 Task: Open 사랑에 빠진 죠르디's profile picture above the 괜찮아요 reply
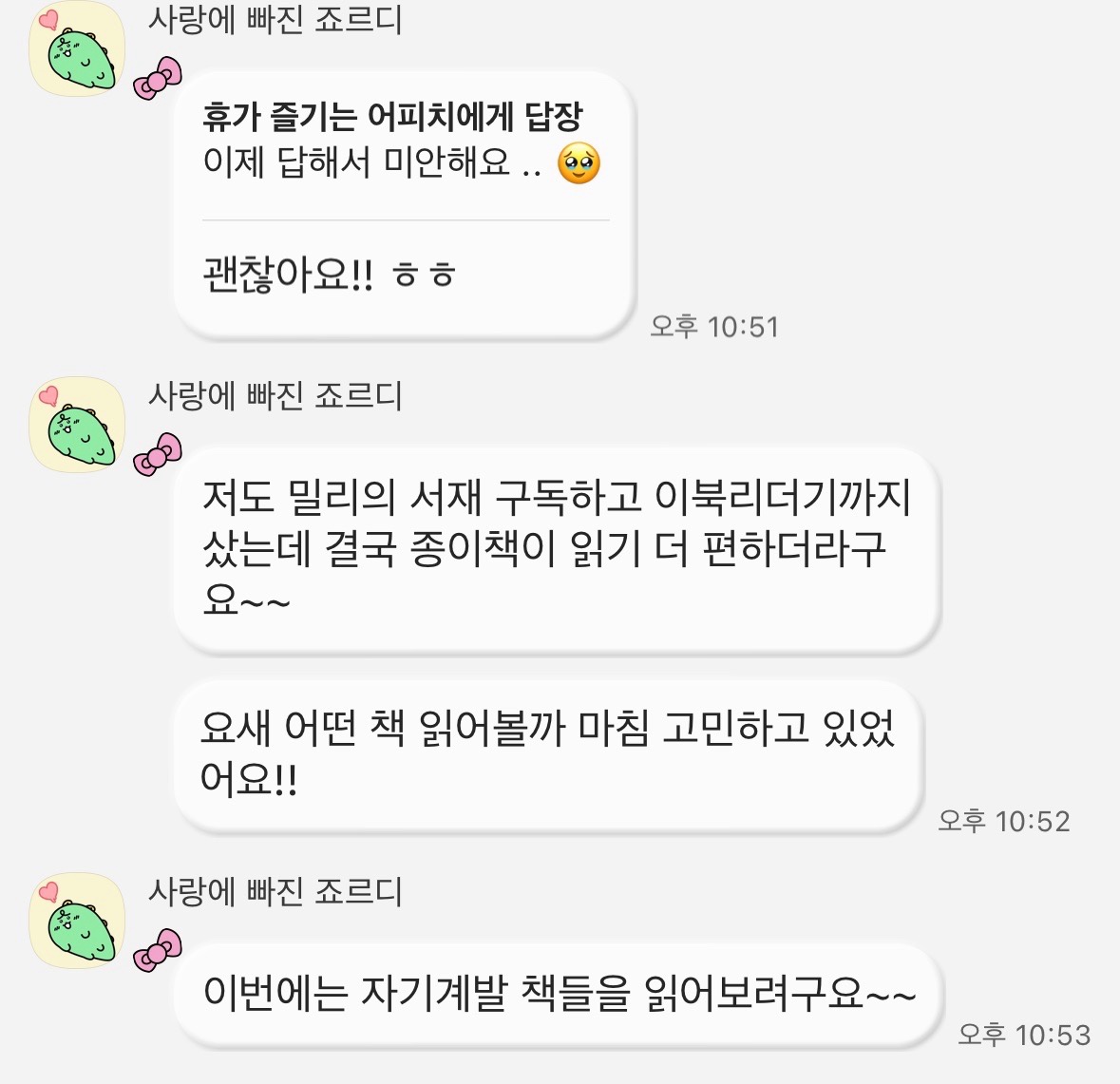click(77, 48)
